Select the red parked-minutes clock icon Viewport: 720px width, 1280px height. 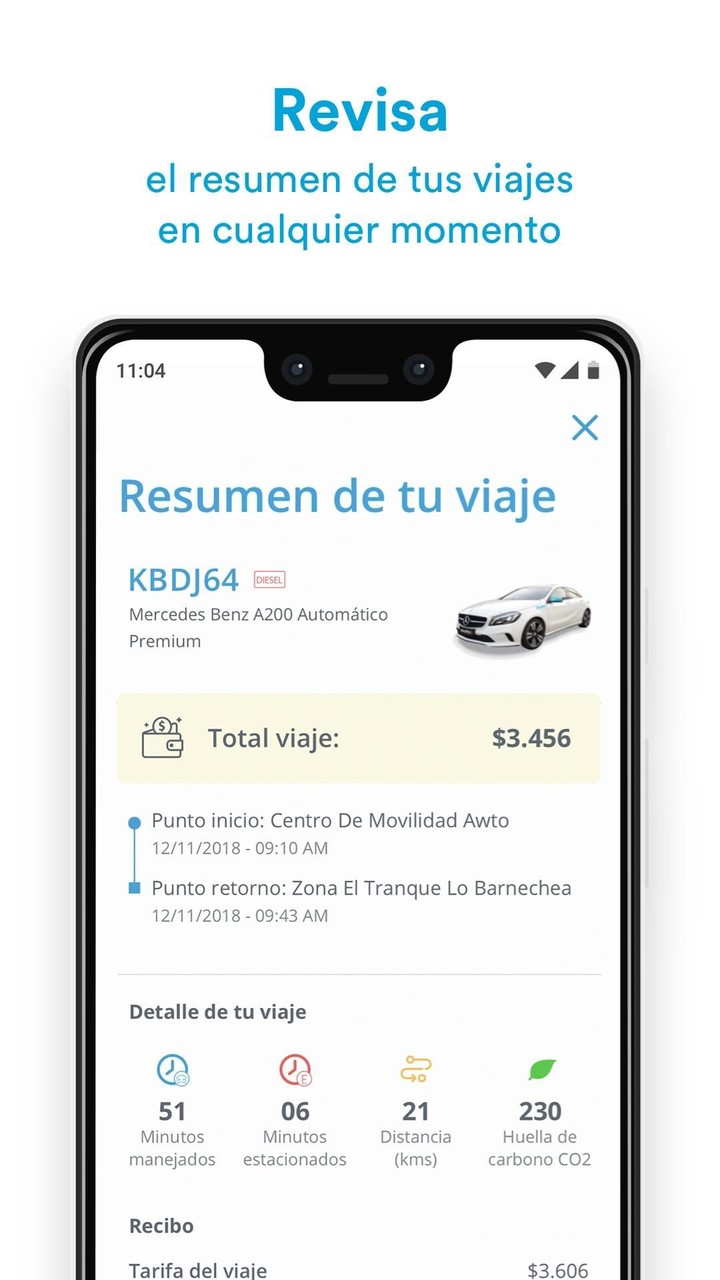pyautogui.click(x=295, y=1070)
